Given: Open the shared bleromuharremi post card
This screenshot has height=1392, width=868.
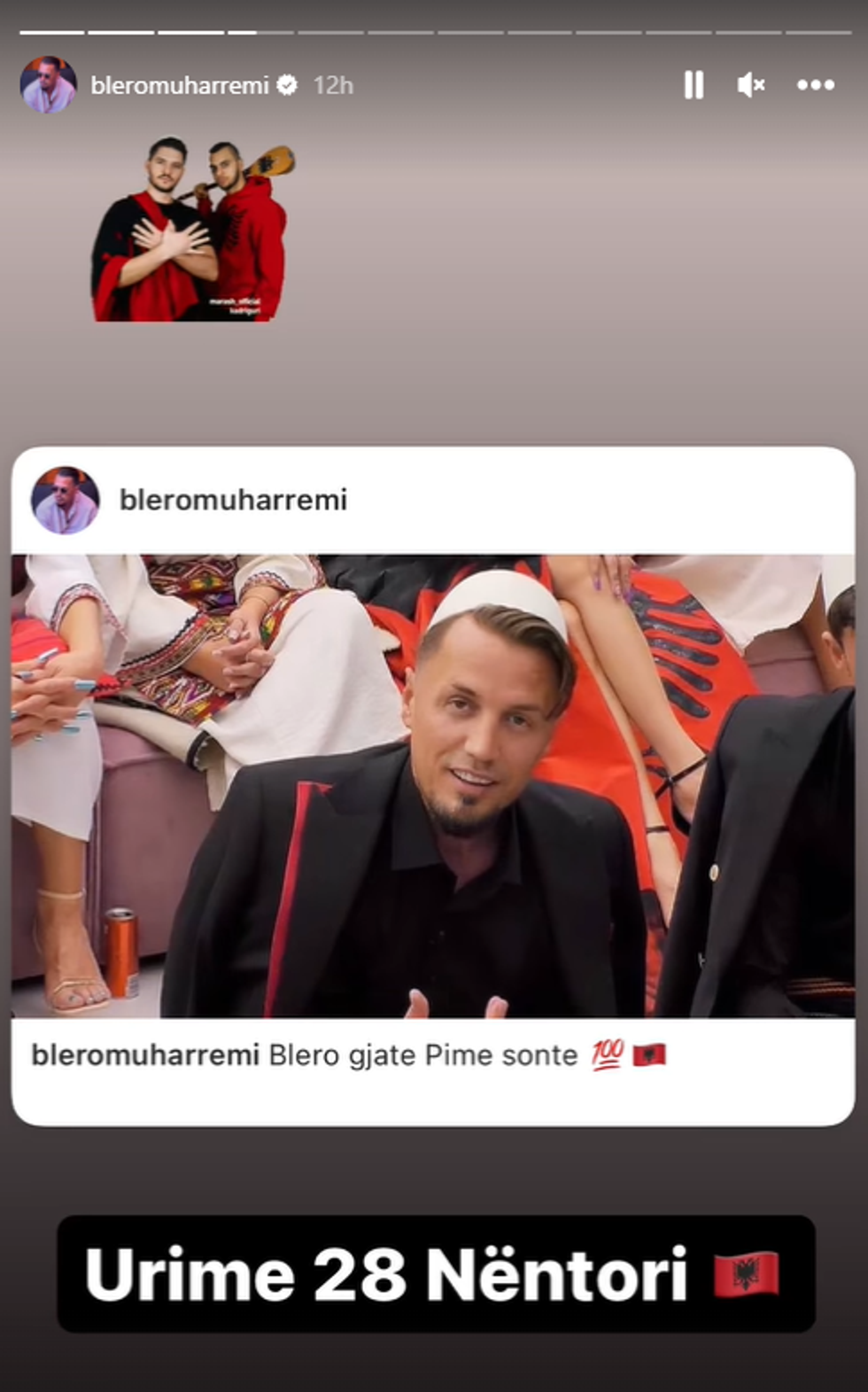Looking at the screenshot, I should (x=433, y=785).
